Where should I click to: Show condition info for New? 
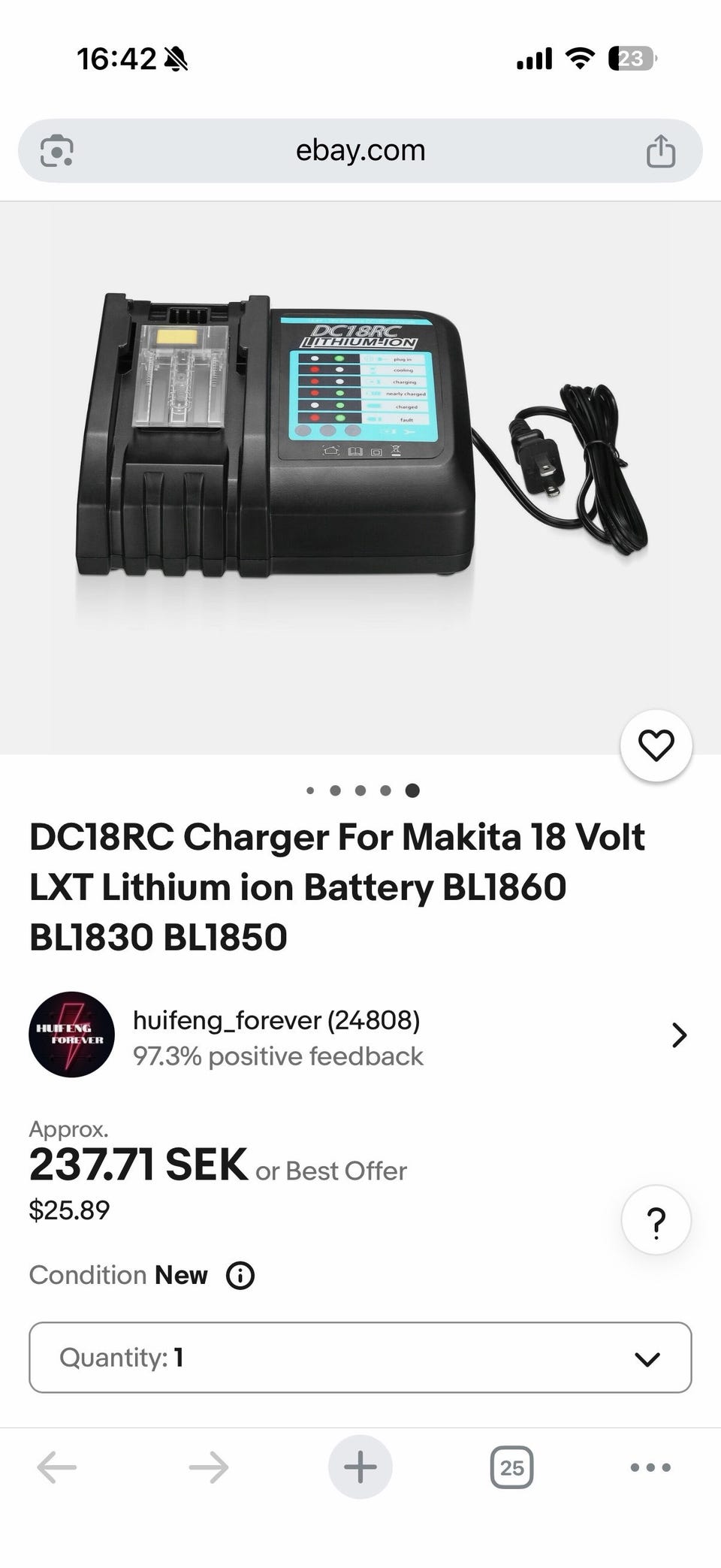(240, 1276)
